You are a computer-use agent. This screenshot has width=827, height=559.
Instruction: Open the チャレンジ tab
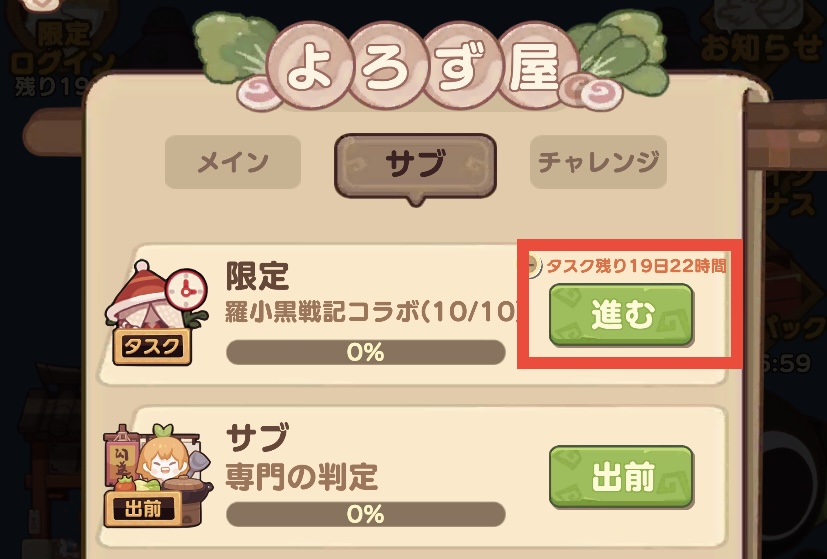[598, 161]
